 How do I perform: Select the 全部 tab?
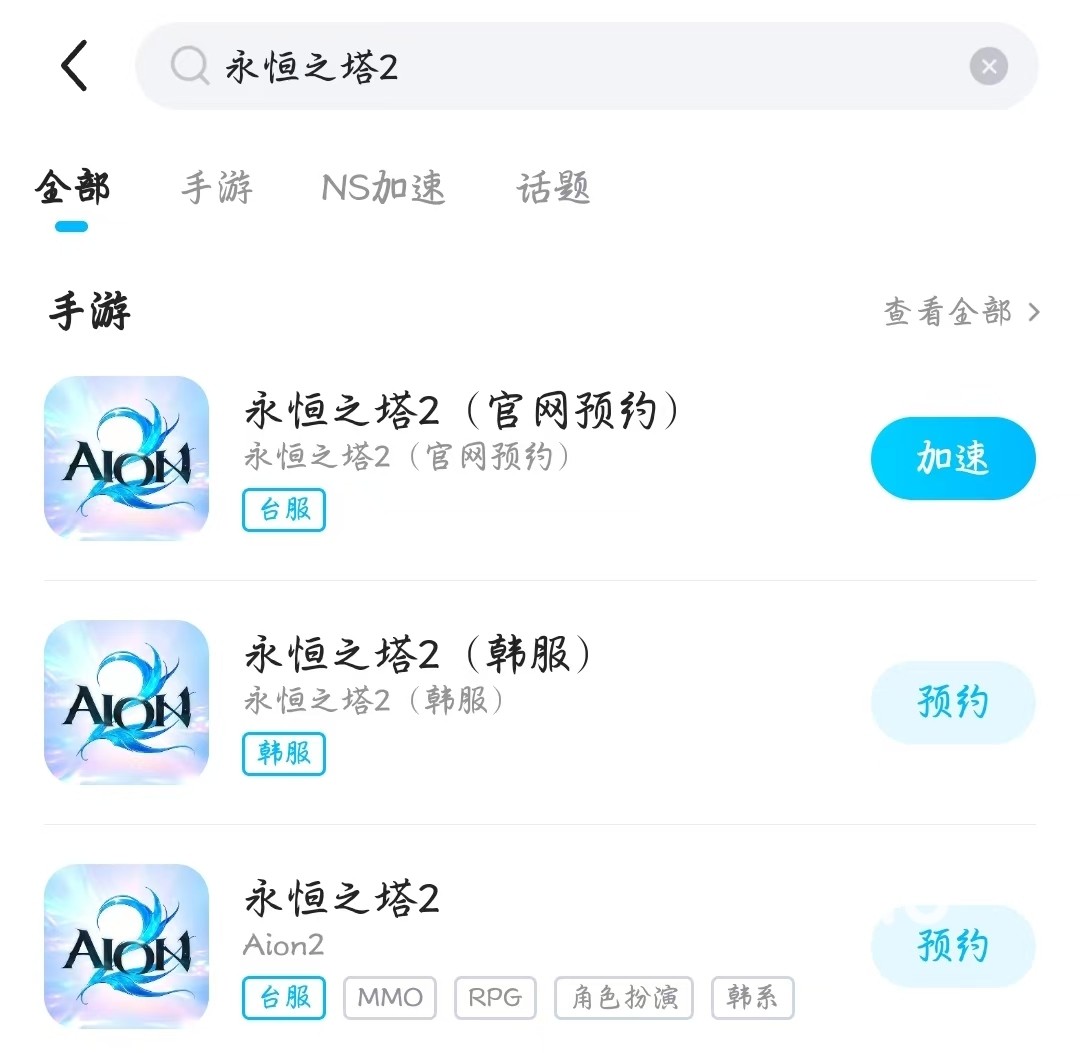point(72,188)
